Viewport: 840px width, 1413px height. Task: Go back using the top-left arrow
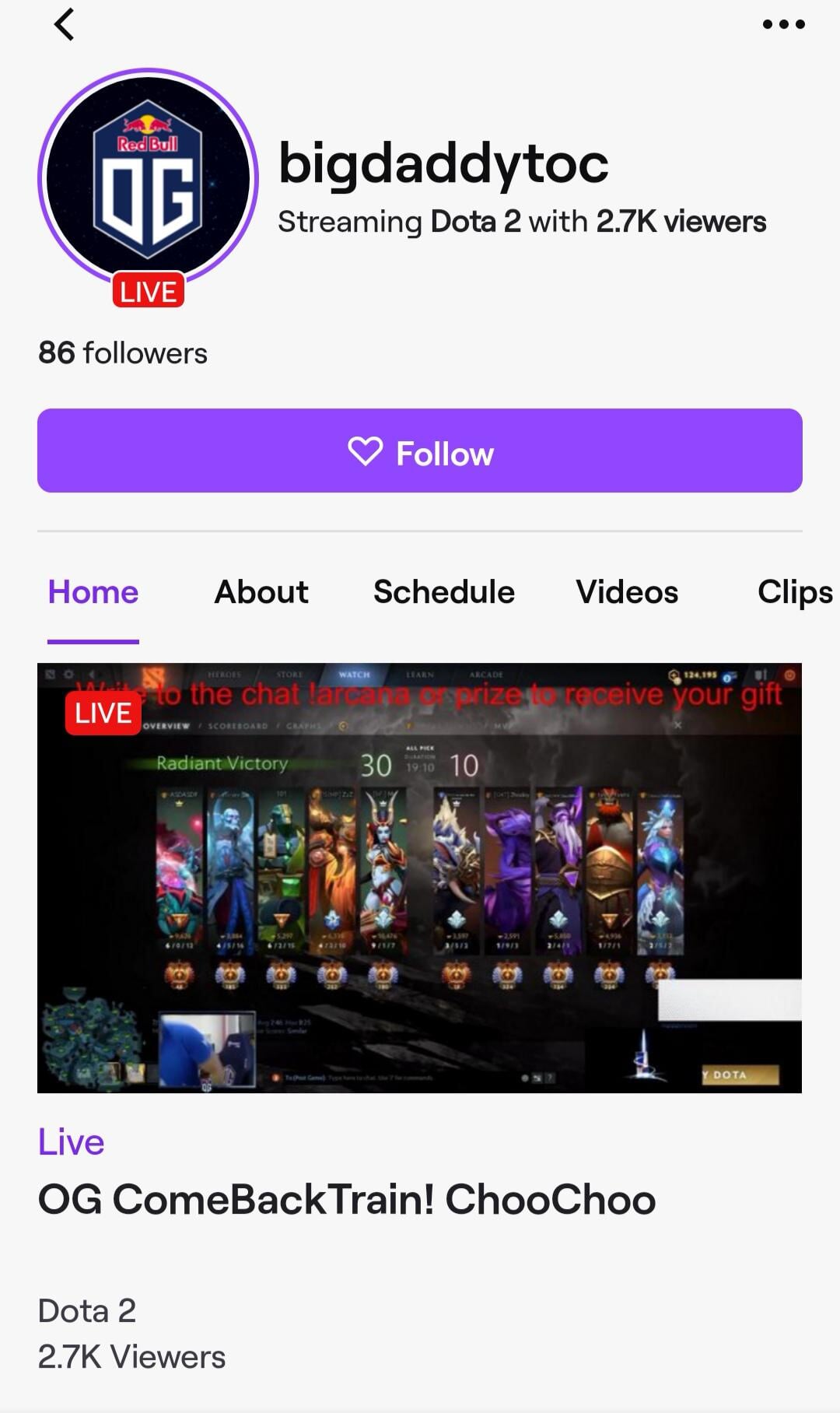[x=64, y=24]
